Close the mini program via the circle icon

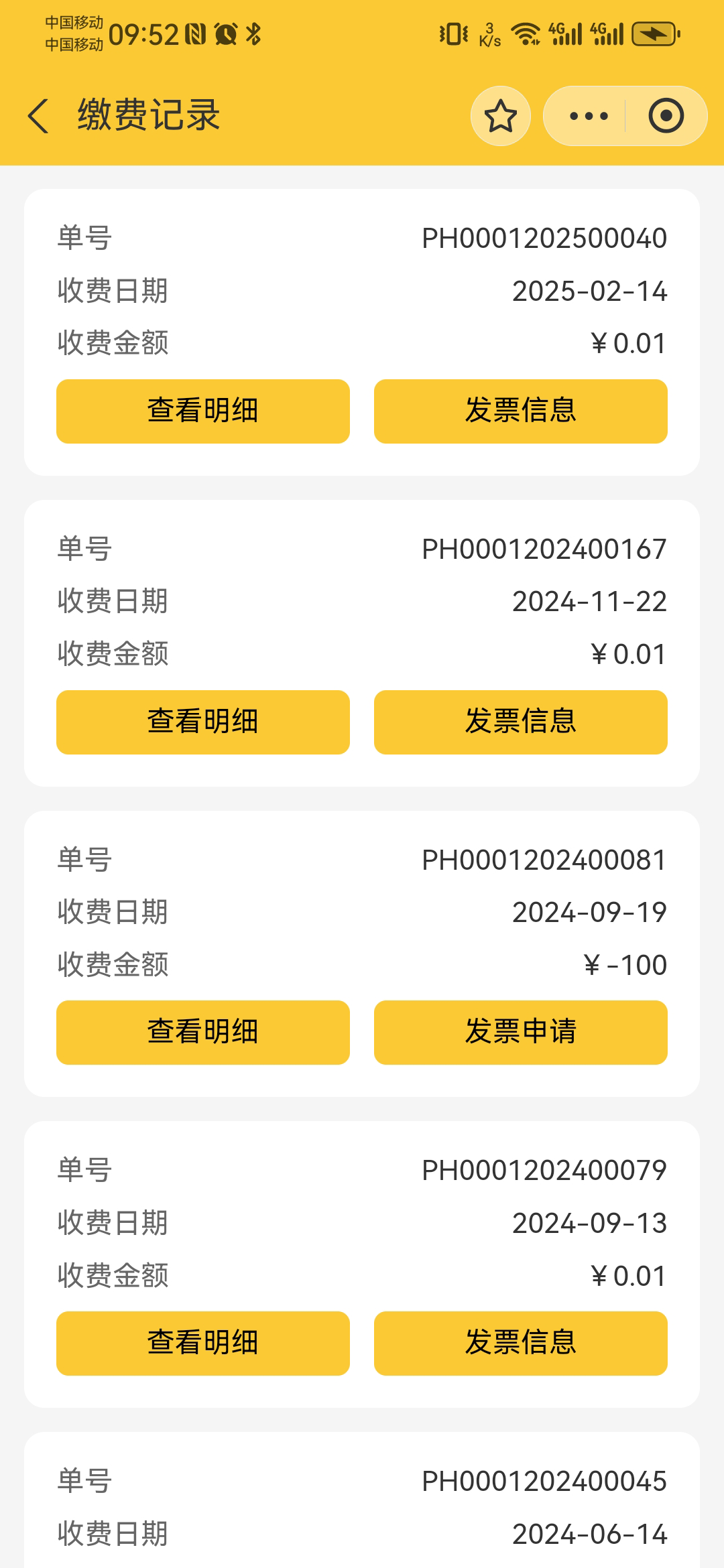[666, 116]
